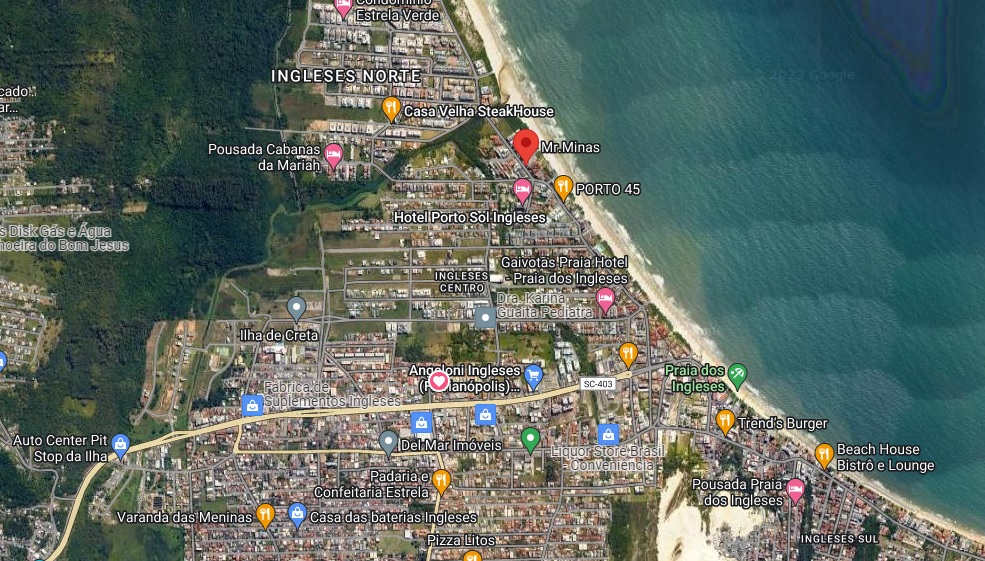The width and height of the screenshot is (985, 561).
Task: Select the Auto Center Pit Stop da Ilha pin
Action: click(121, 444)
